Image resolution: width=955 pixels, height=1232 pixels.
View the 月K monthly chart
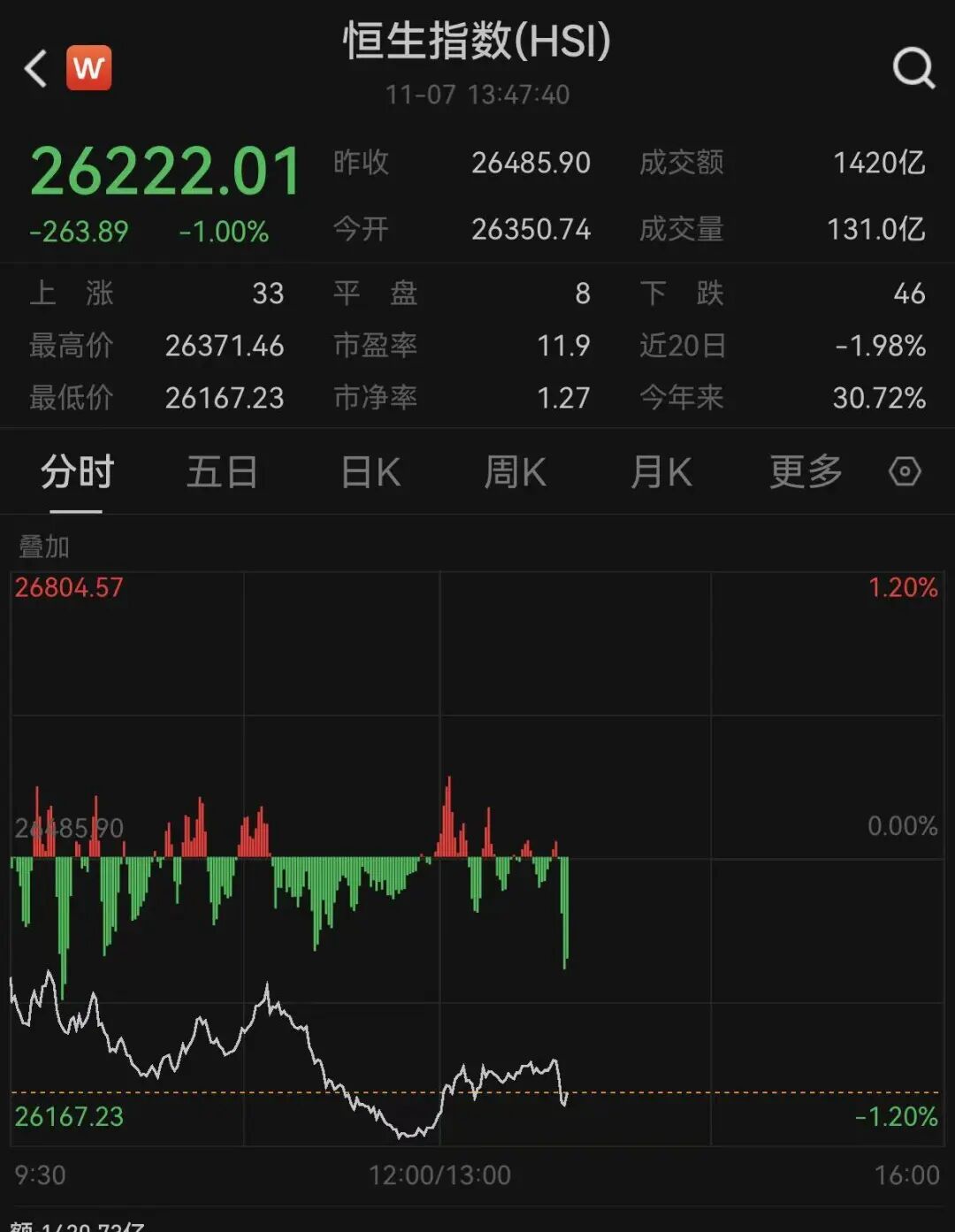click(x=661, y=472)
